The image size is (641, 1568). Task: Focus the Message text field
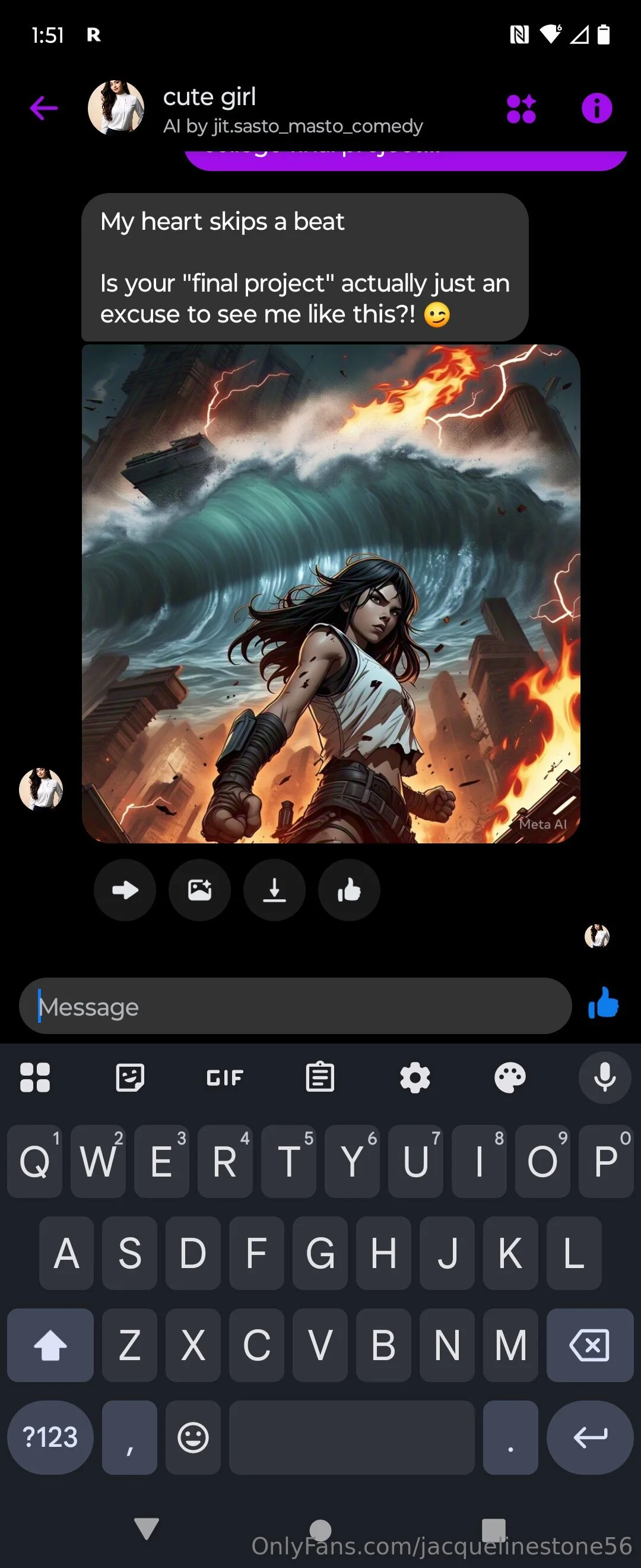click(295, 1007)
